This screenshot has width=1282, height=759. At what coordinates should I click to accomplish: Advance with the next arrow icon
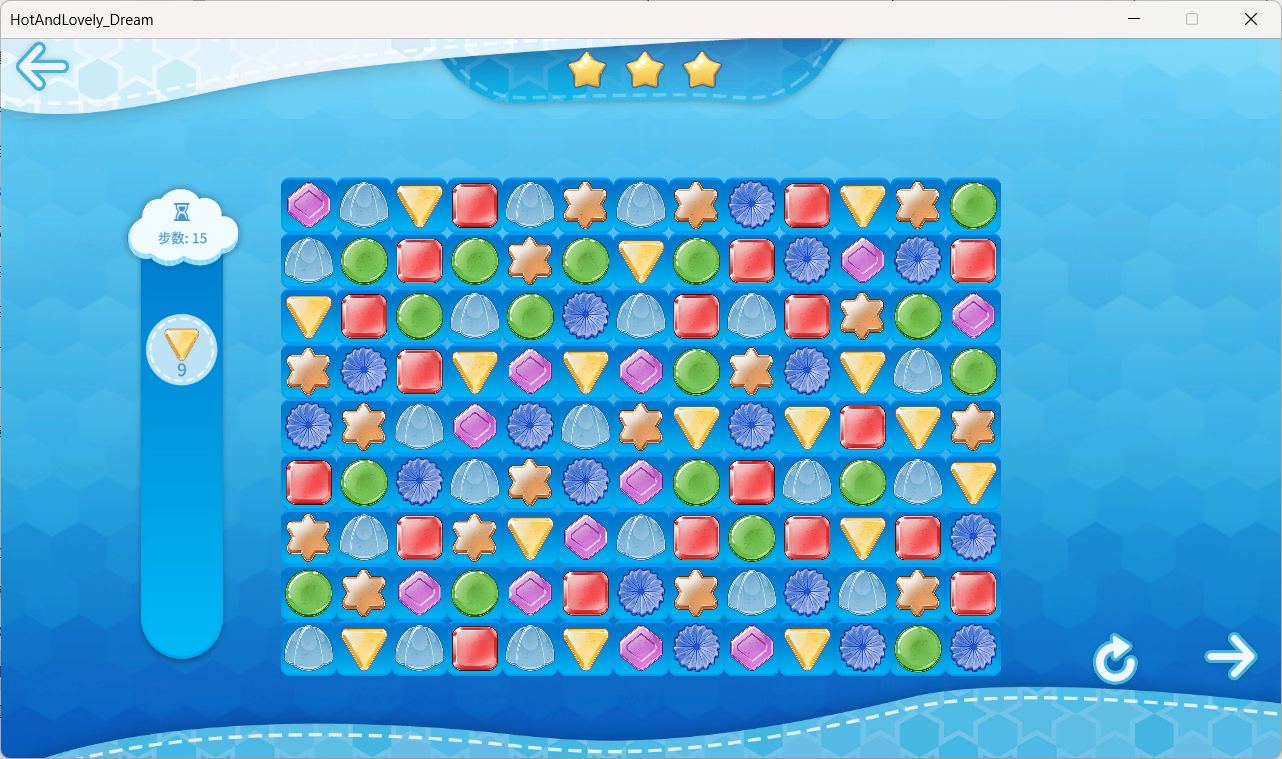coord(1230,657)
